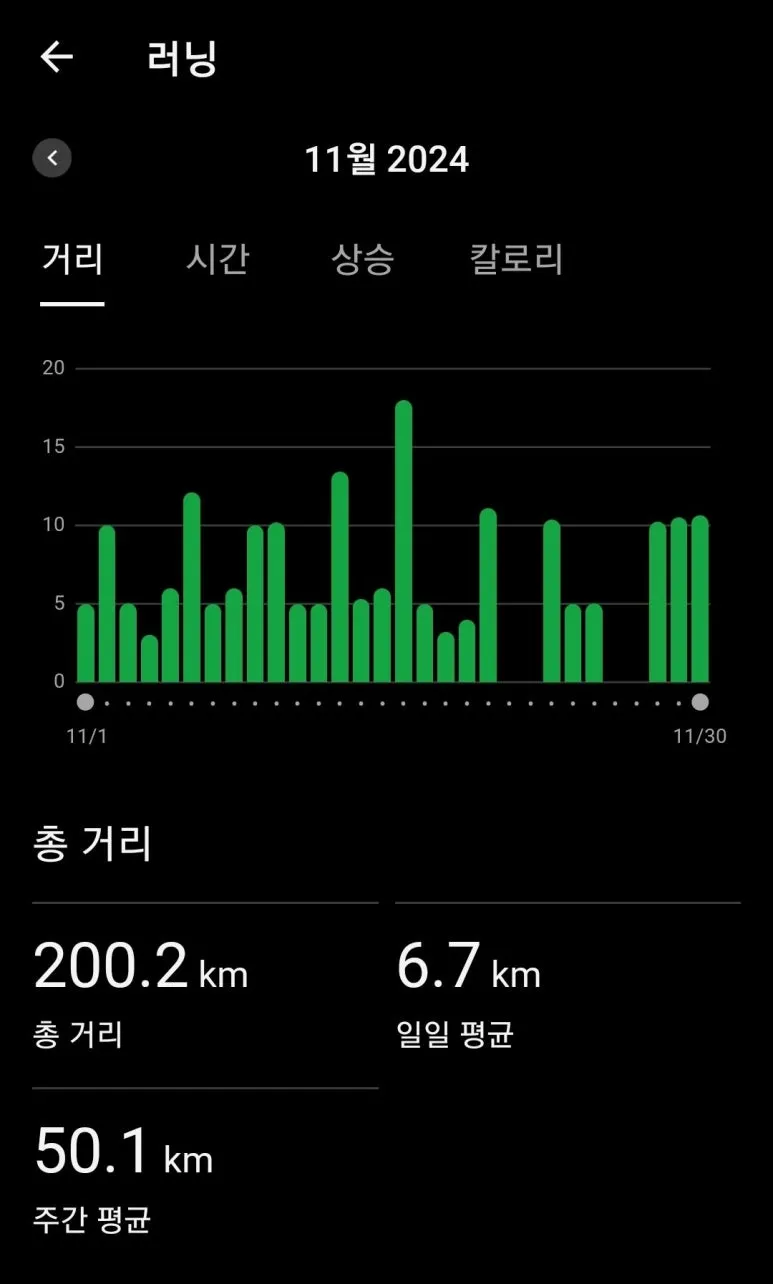Image resolution: width=773 pixels, height=1284 pixels.
Task: Tap the 11월 2024 month header
Action: (386, 158)
